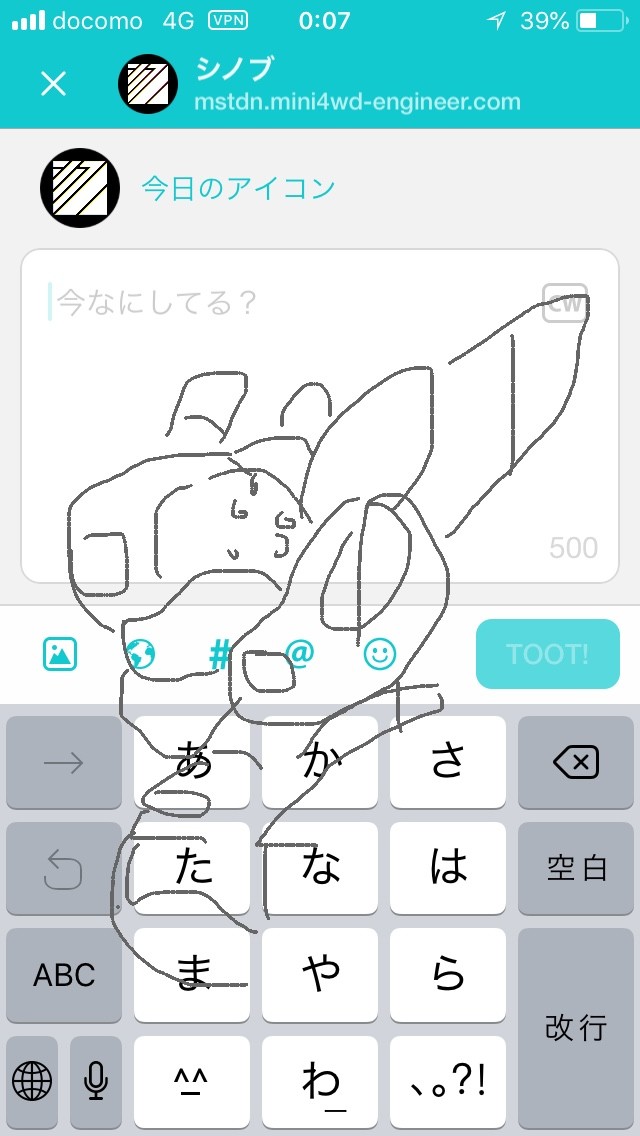Switch keyboard to ABC
Viewport: 640px width, 1136px height.
tap(64, 975)
